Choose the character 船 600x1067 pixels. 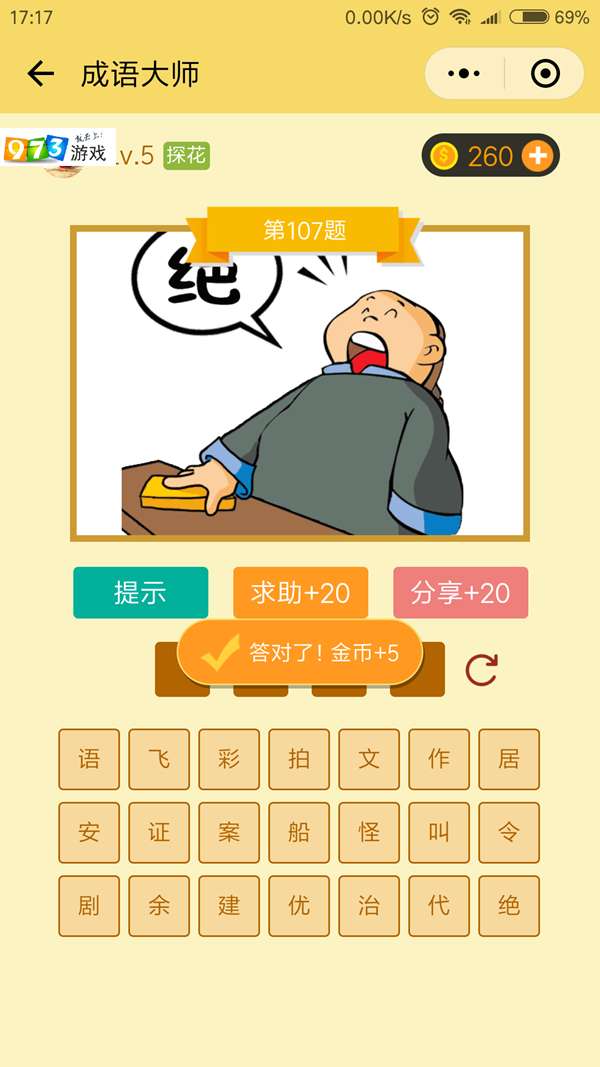click(x=299, y=832)
